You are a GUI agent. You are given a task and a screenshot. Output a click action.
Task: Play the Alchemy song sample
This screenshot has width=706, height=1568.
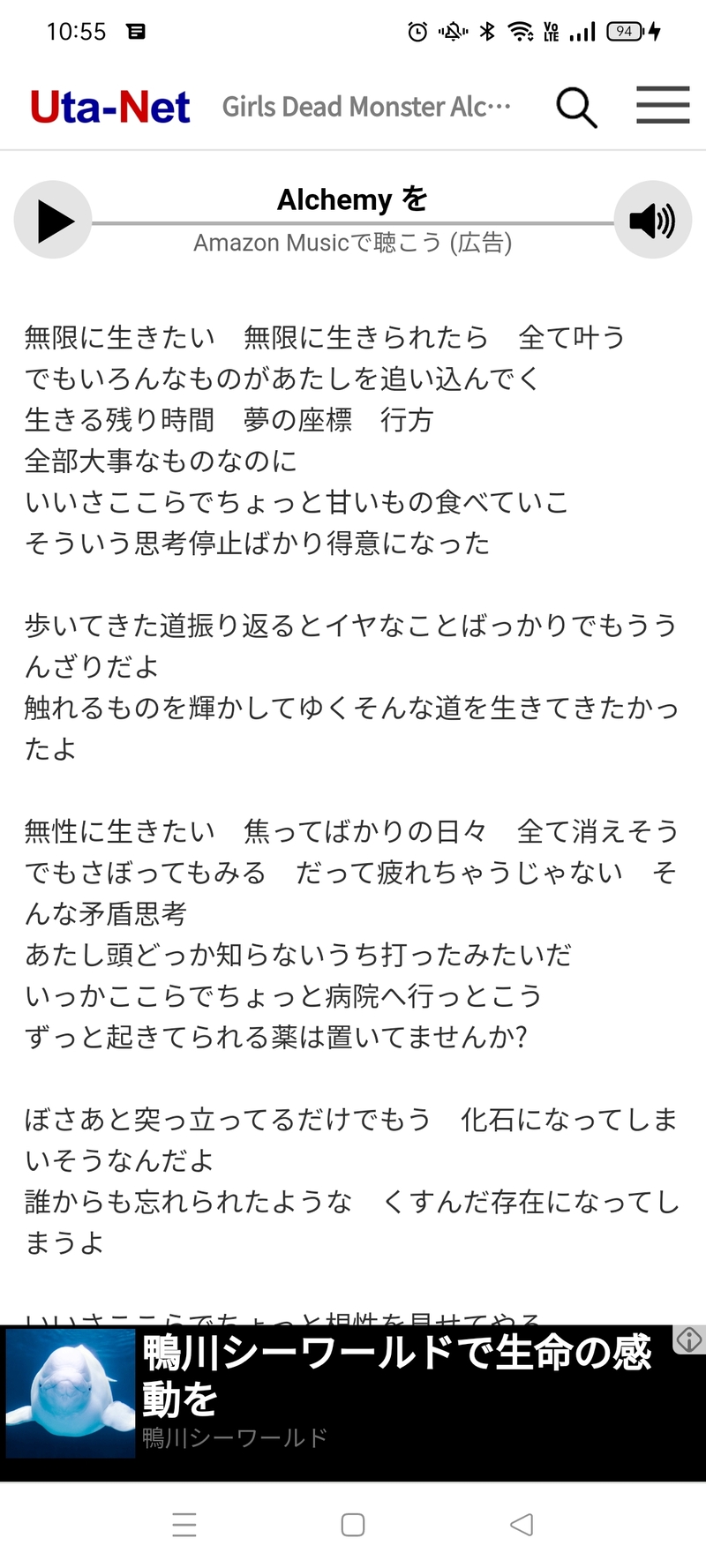(53, 221)
